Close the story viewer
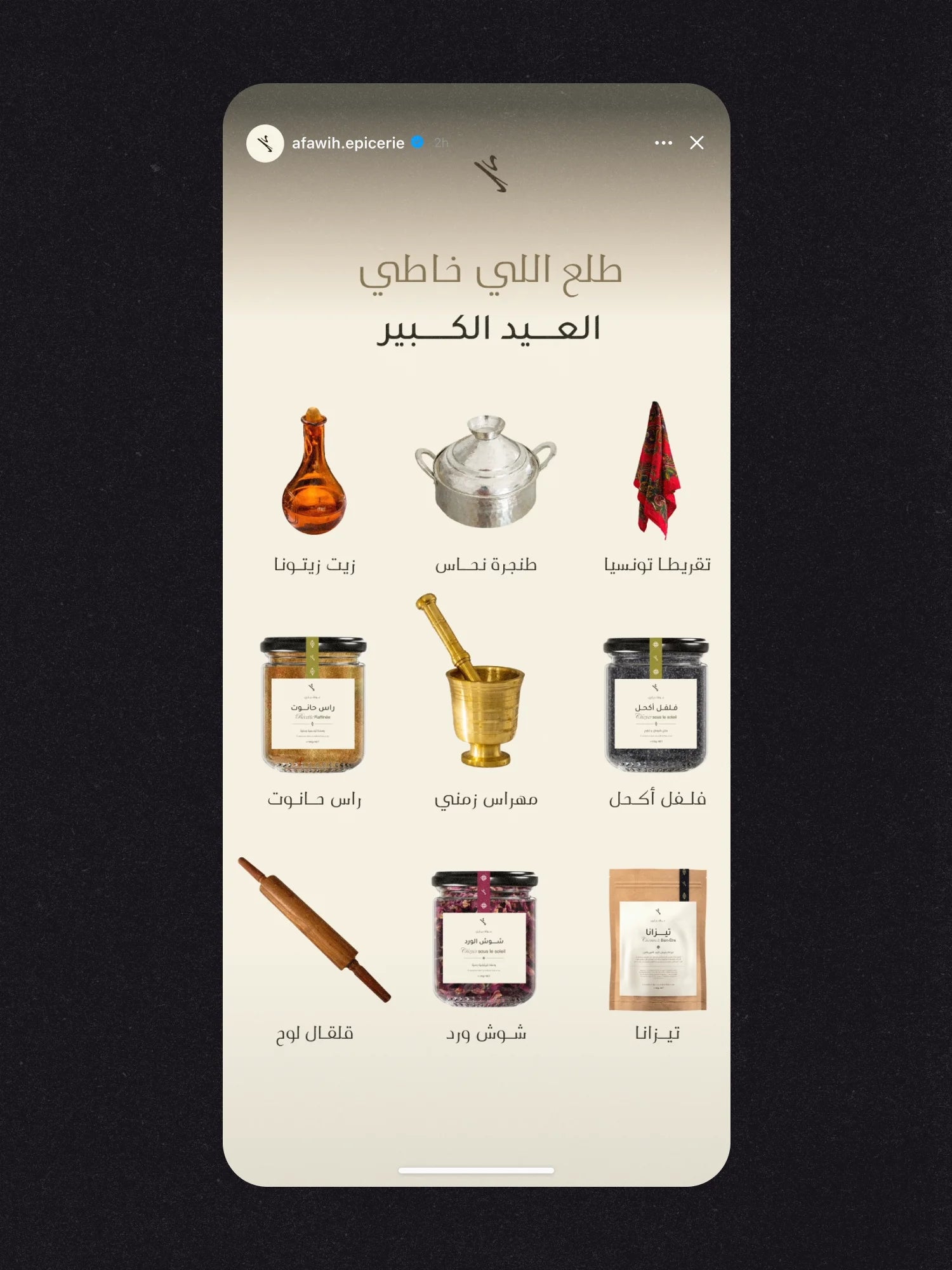The image size is (952, 1270). [x=696, y=143]
